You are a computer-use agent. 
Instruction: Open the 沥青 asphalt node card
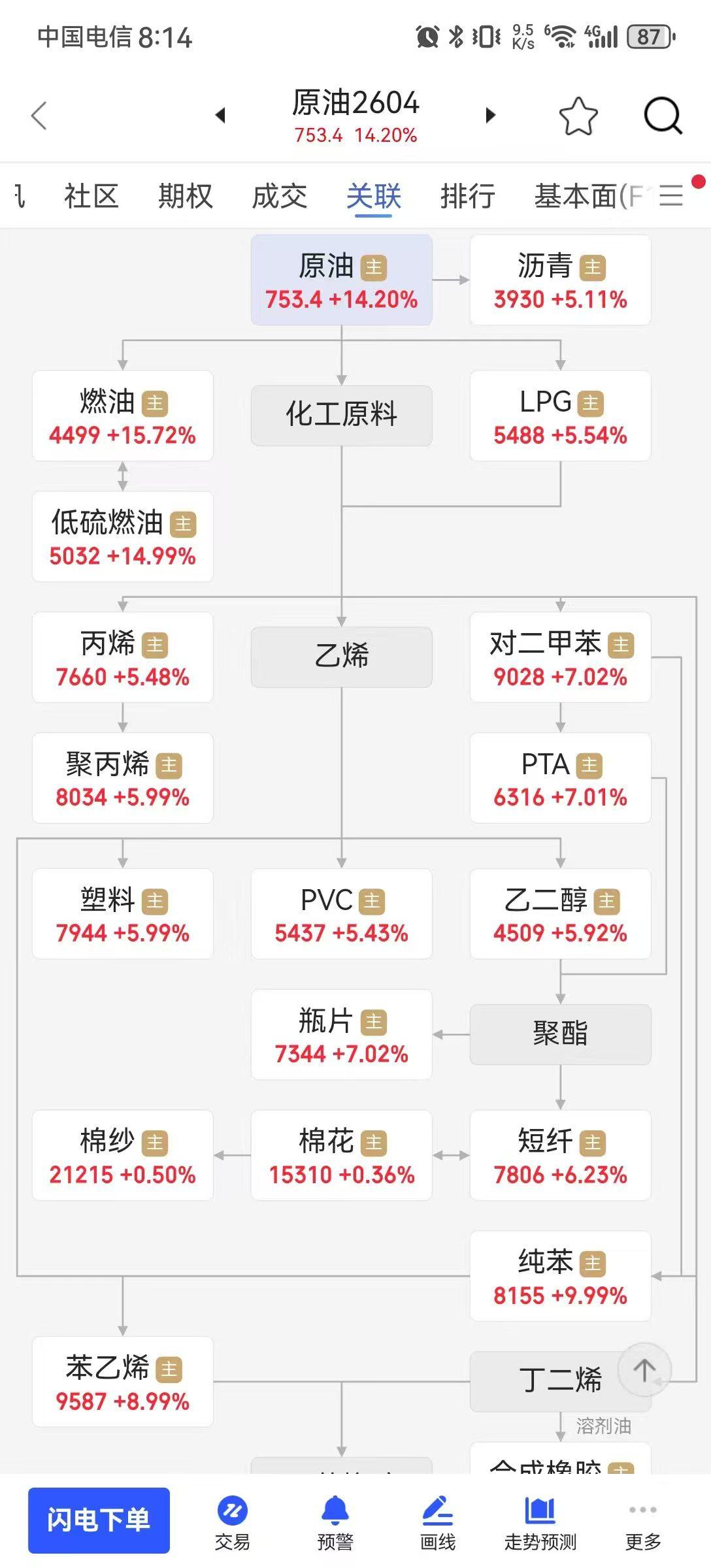(559, 281)
